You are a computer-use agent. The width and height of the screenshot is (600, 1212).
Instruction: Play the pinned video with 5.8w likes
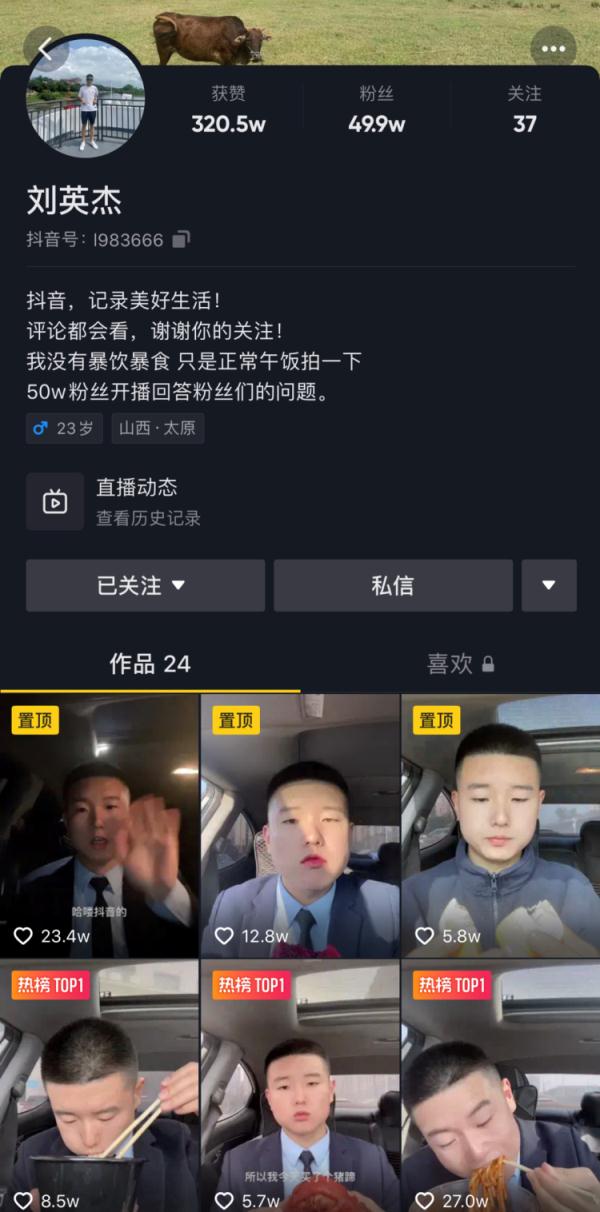500,826
